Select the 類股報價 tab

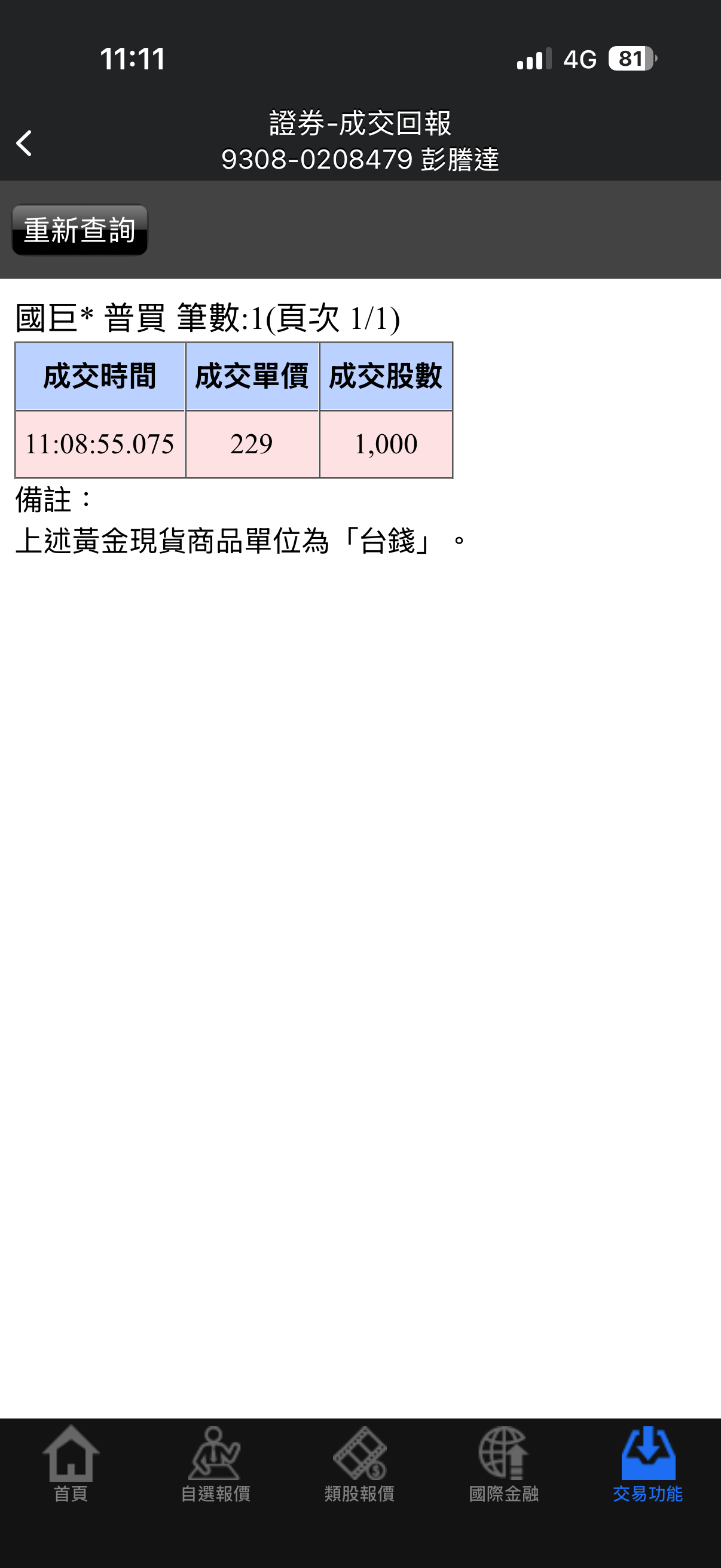click(x=359, y=1465)
